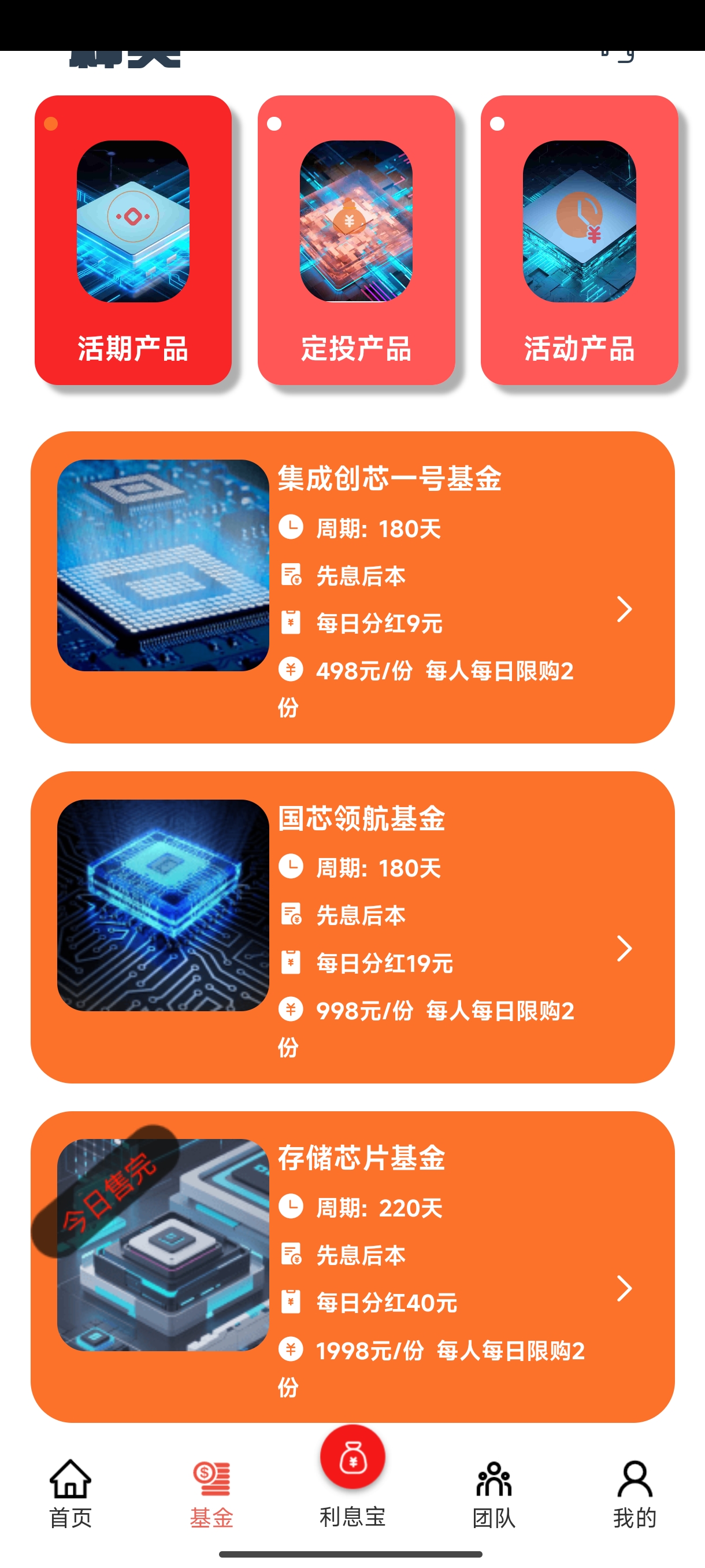Go to the 首页 home tab

(70, 1495)
